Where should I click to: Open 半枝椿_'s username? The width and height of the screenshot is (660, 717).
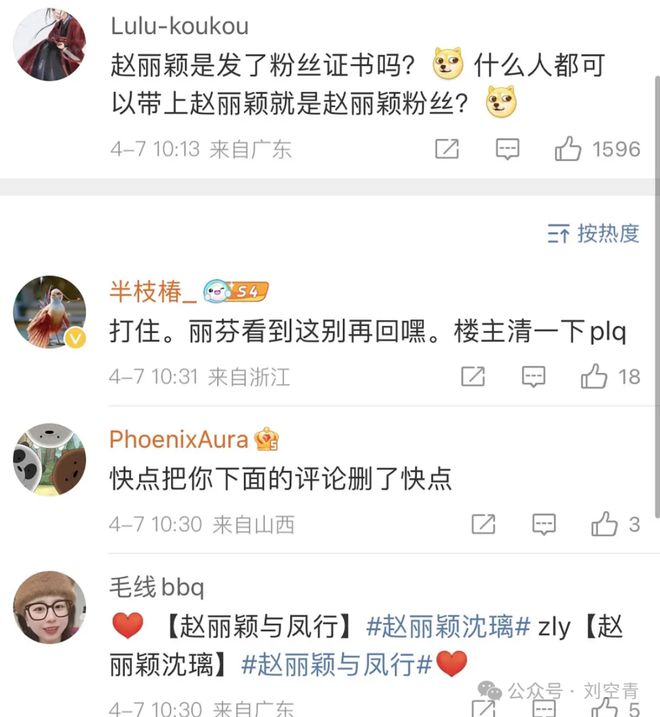[151, 291]
